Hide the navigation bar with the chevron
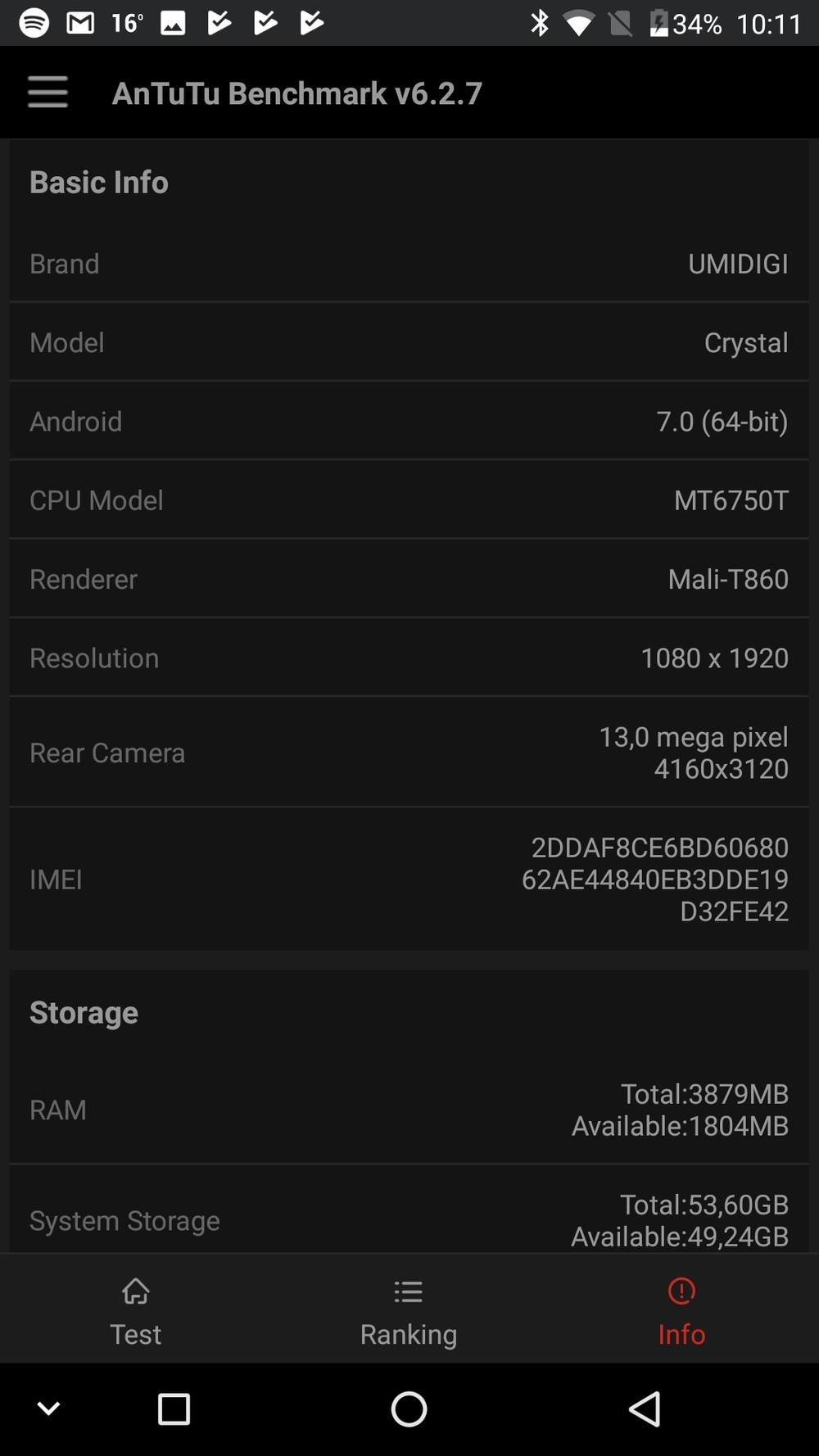 pyautogui.click(x=49, y=1409)
